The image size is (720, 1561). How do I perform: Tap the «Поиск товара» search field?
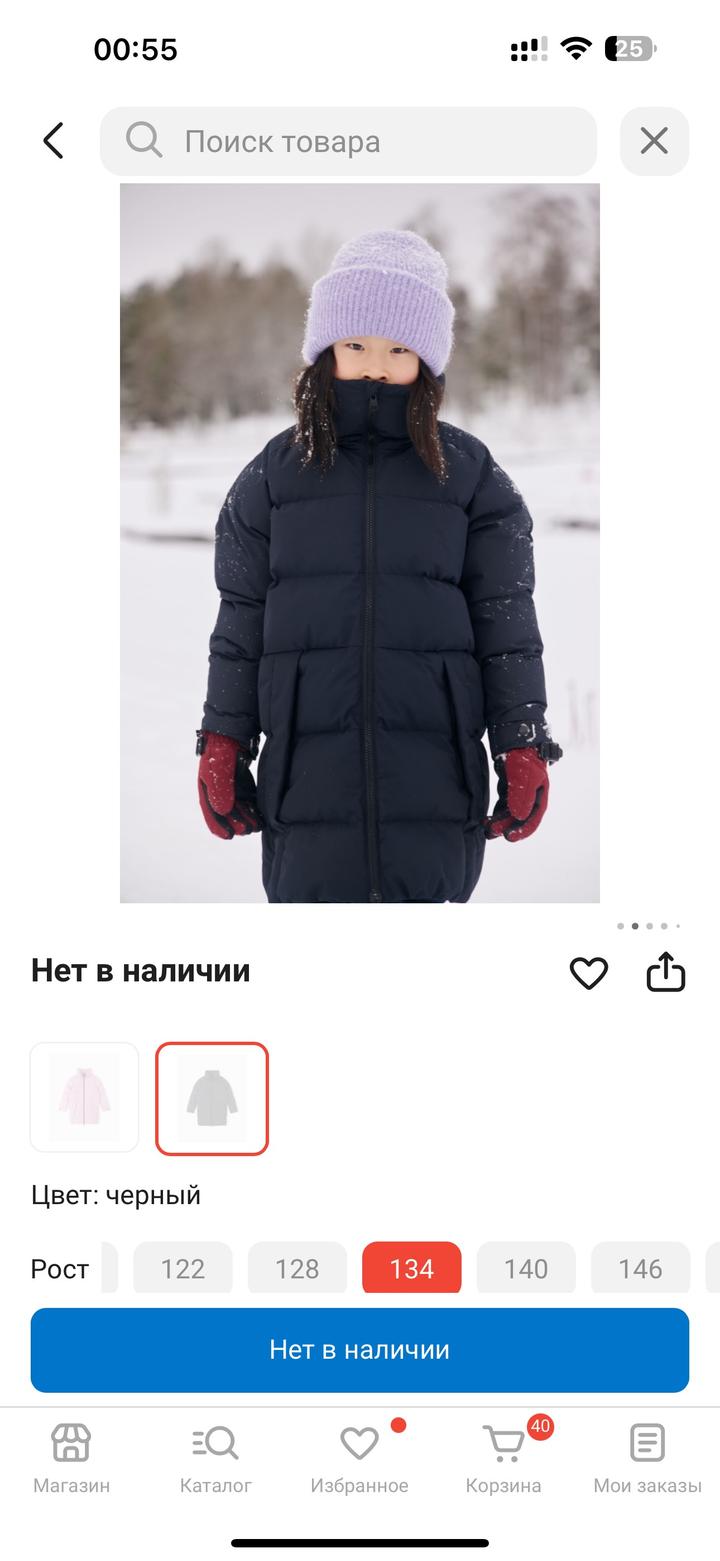pyautogui.click(x=348, y=141)
